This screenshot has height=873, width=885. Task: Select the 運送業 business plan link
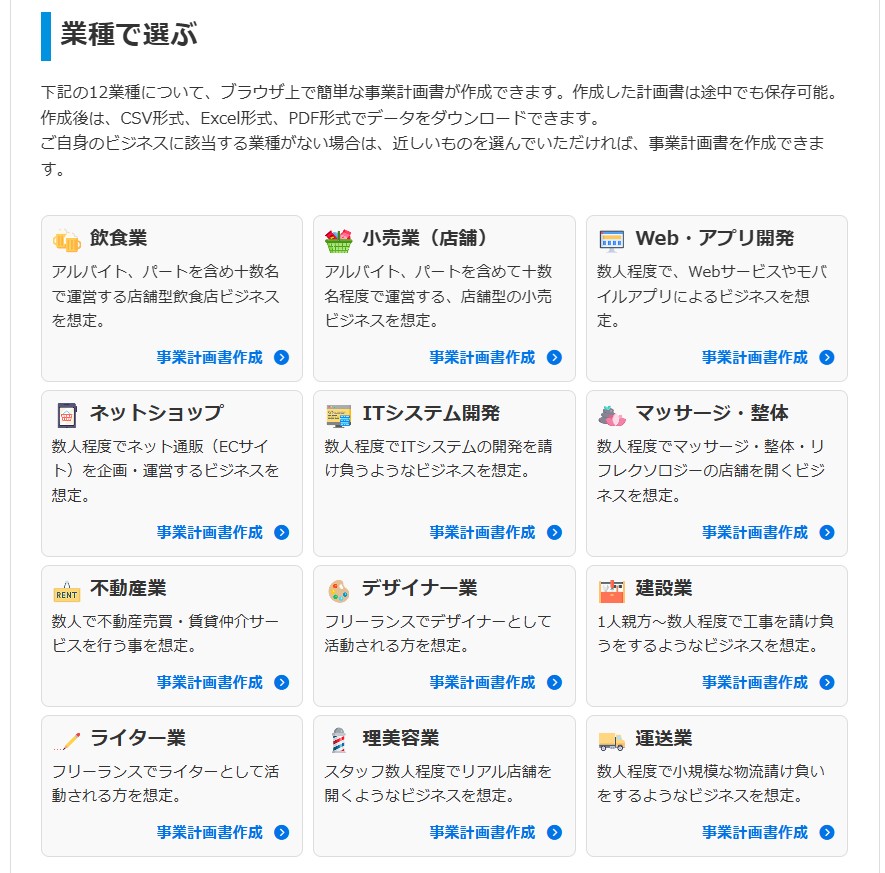click(767, 832)
